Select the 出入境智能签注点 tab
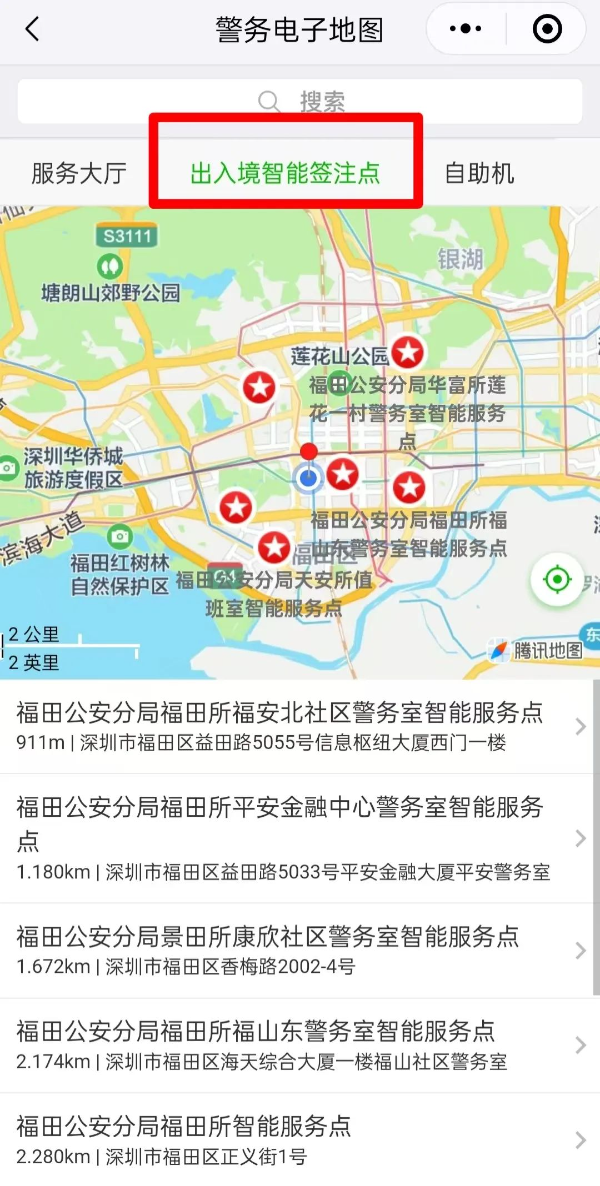The height and width of the screenshot is (1186, 600). (286, 173)
